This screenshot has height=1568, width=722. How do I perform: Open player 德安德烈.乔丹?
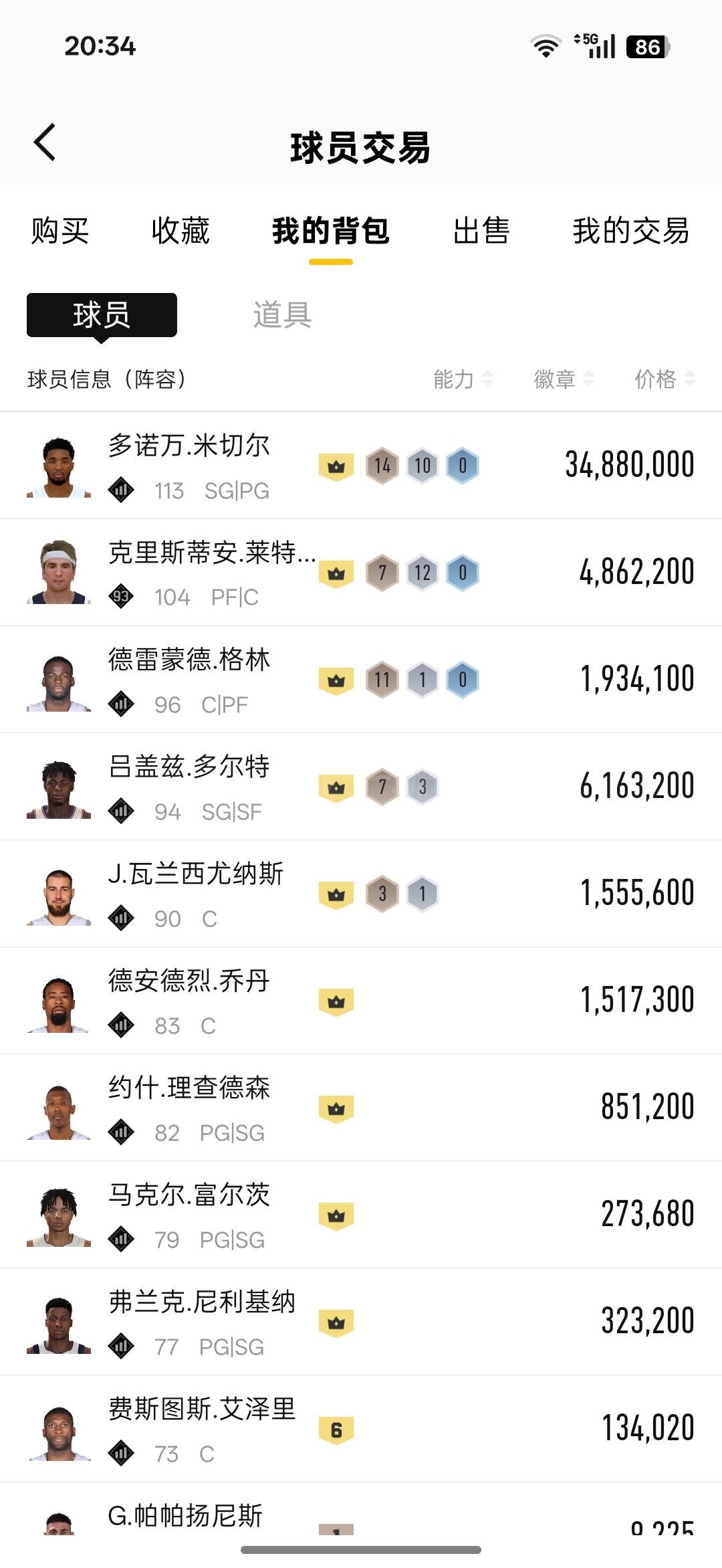(361, 1001)
